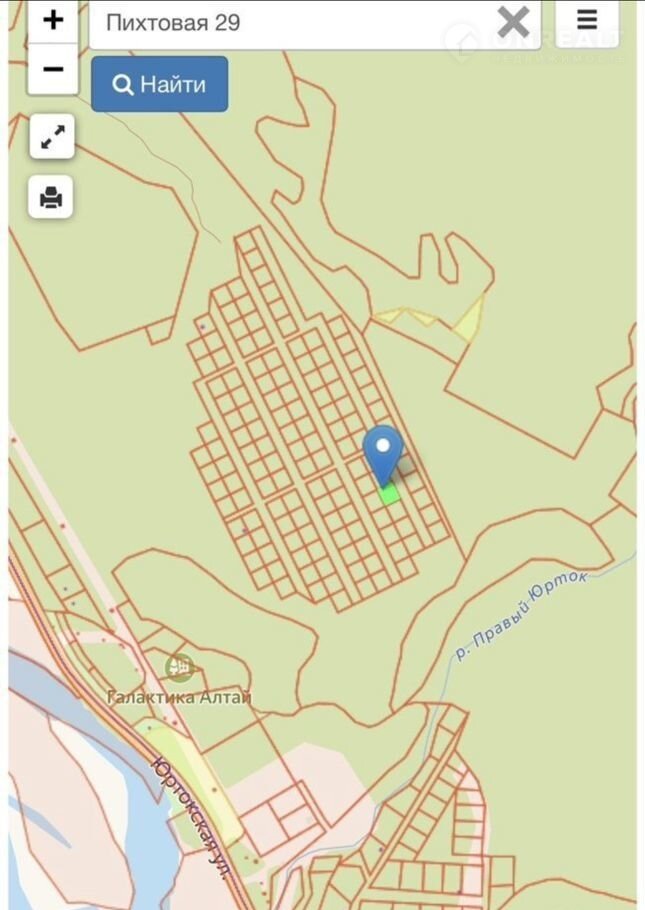Tap the search field with Пихтовая 29
This screenshot has height=910, width=645.
[290, 22]
